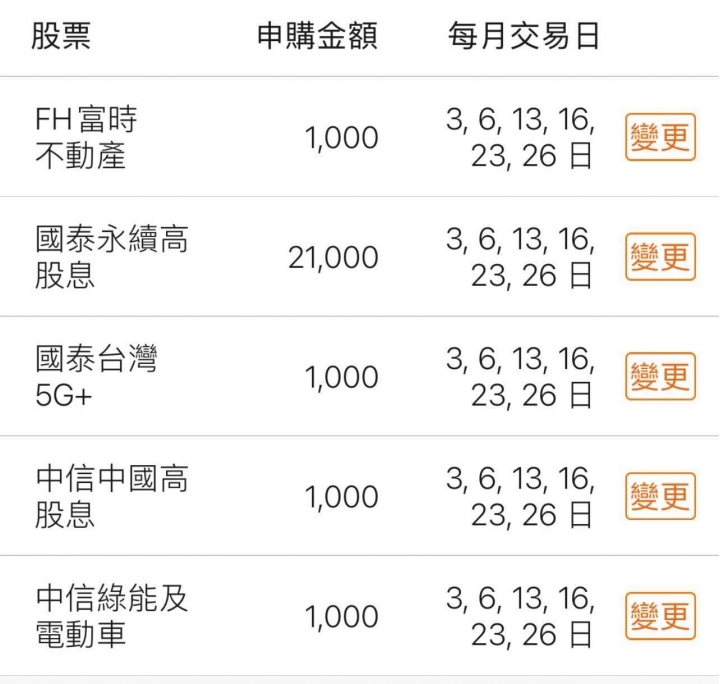Viewport: 720px width, 684px height.
Task: Tap 變更 for FH富時不動產
Action: (x=660, y=138)
